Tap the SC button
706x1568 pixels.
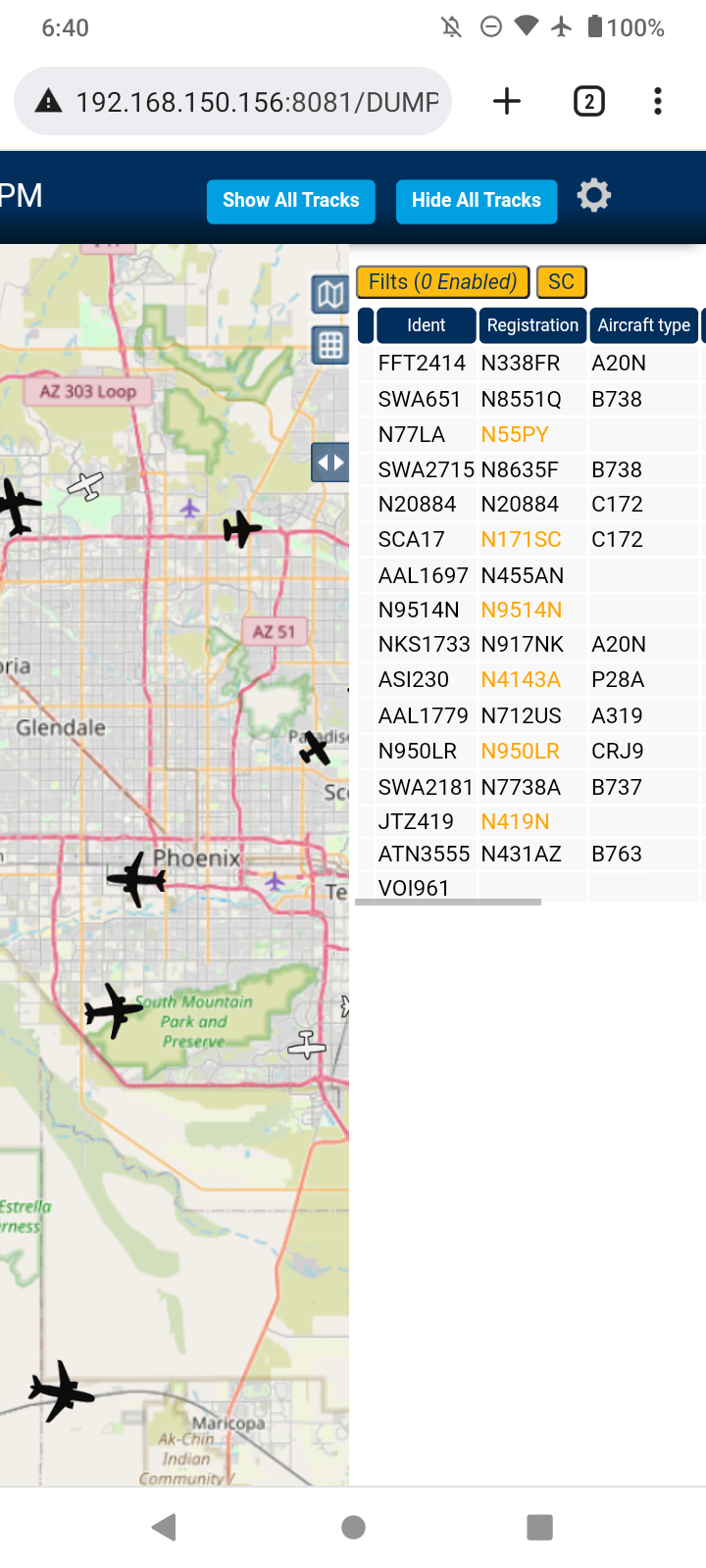point(561,282)
